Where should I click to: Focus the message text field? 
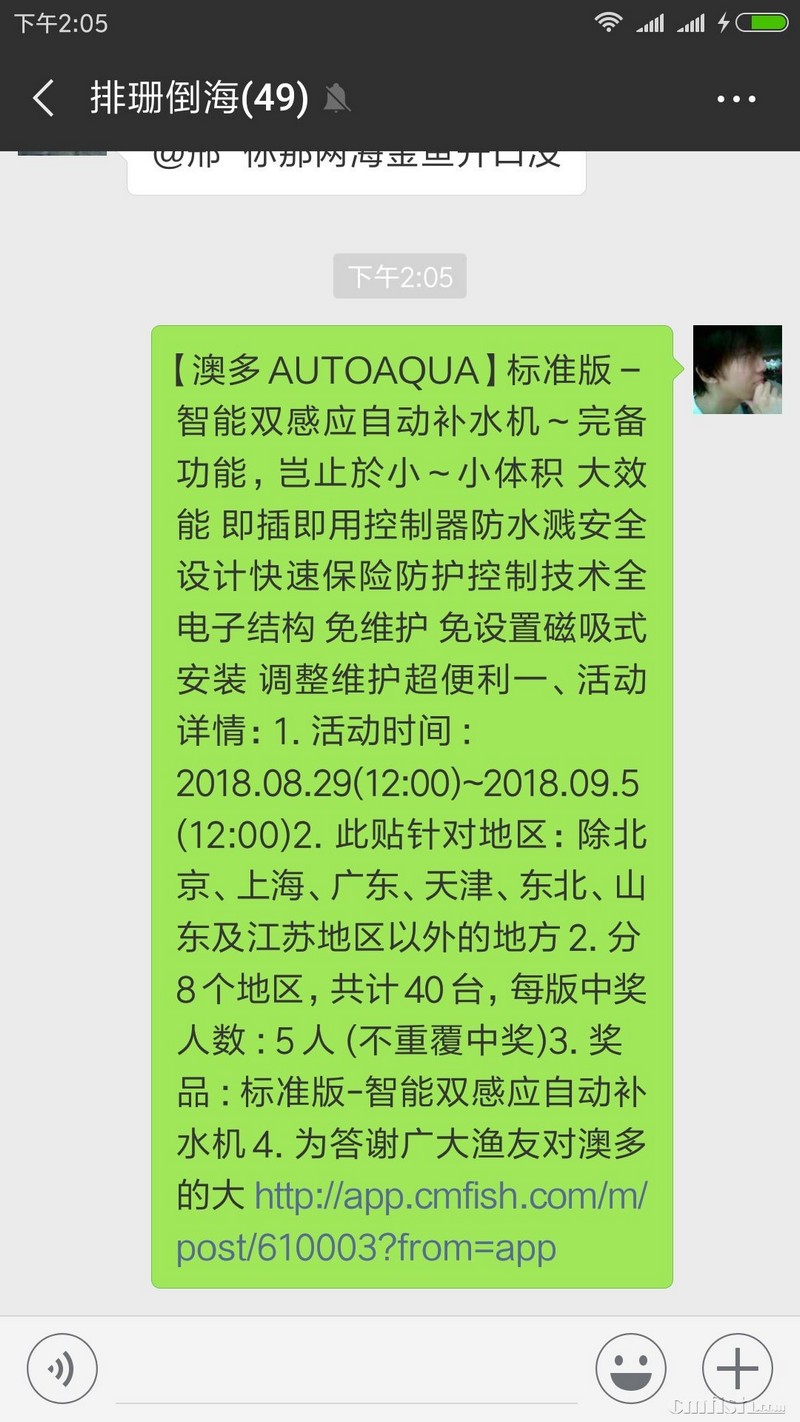345,1369
